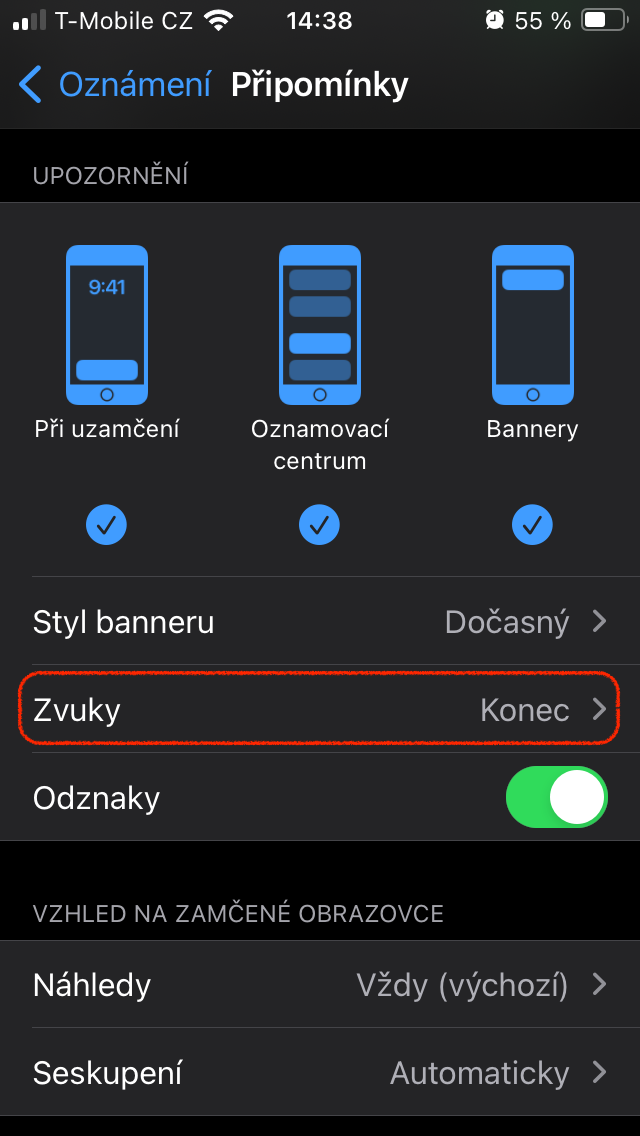Uncheck the Při uzamčení alert option
640x1136 pixels.
click(x=106, y=523)
